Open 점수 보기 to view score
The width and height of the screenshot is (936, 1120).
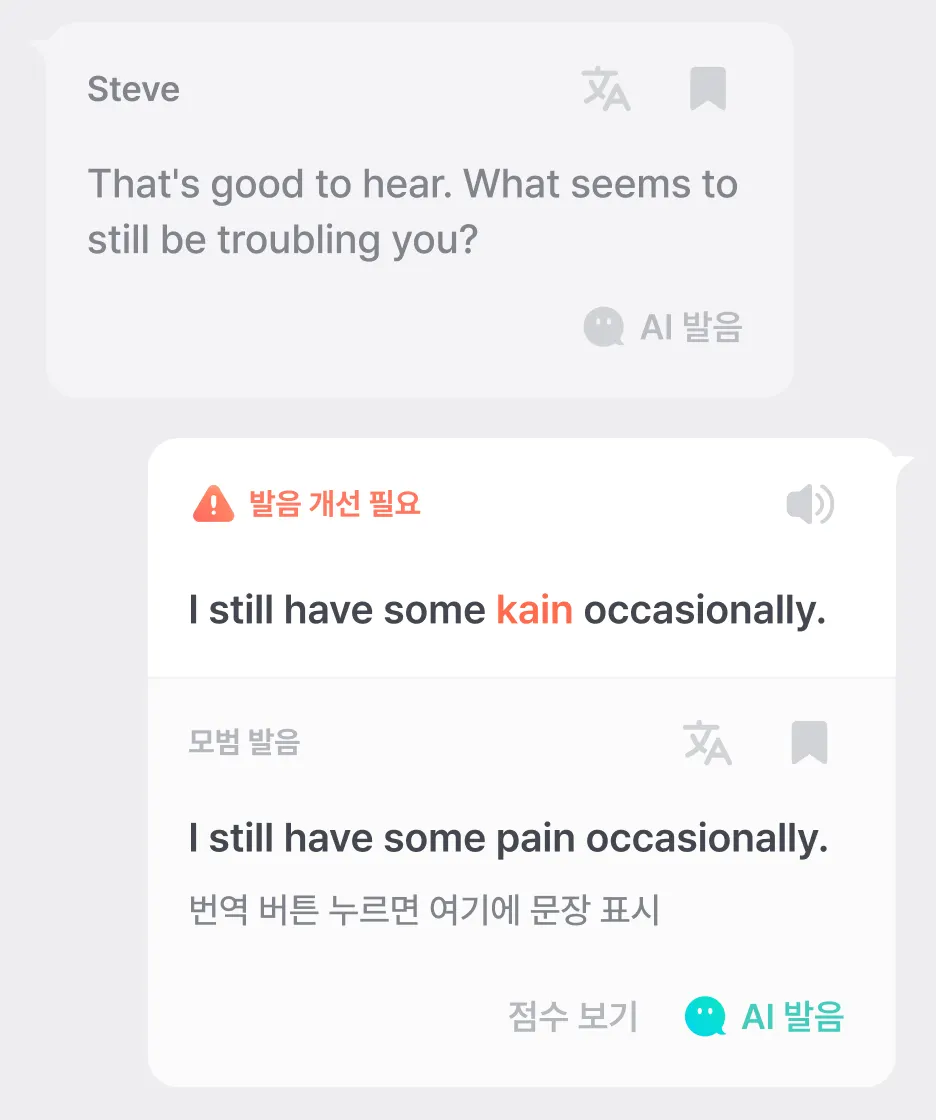[x=572, y=1017]
